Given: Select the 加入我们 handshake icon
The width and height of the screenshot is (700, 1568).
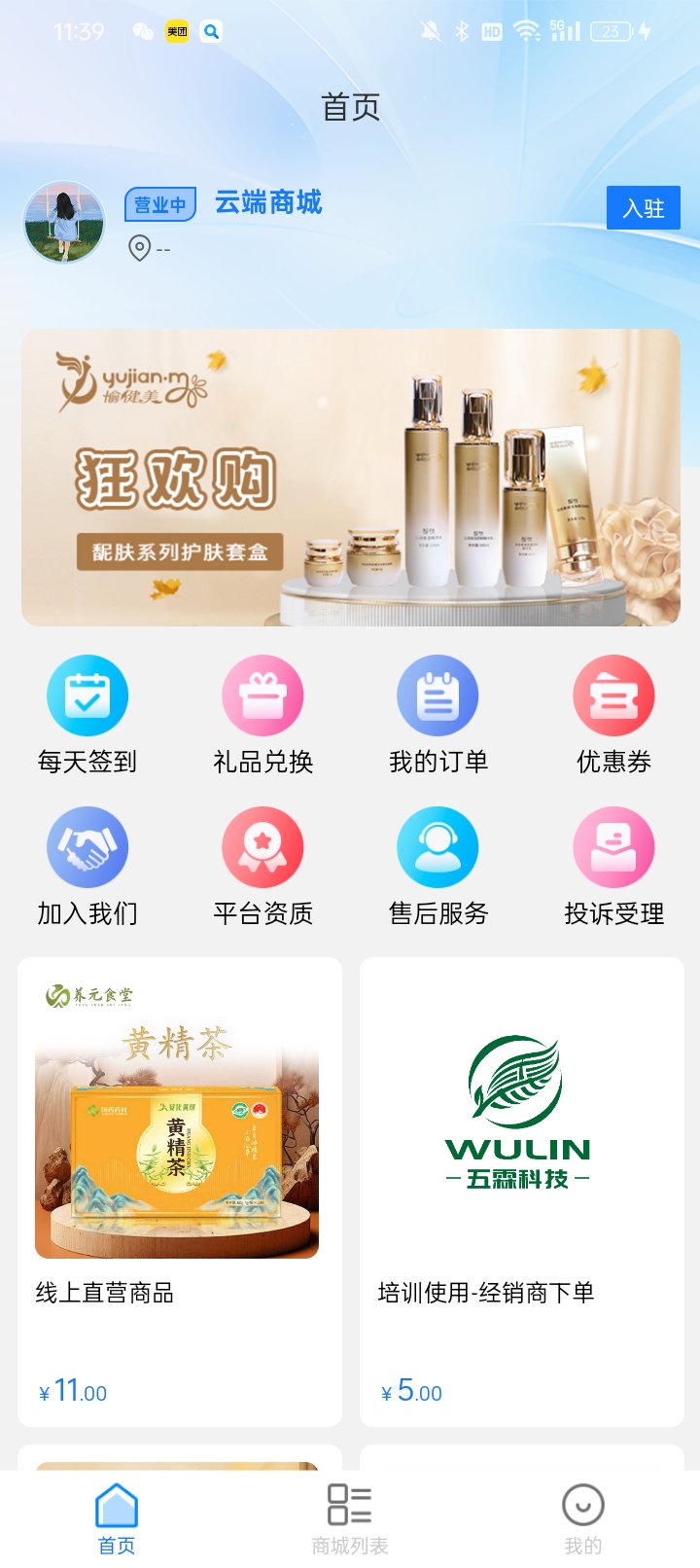Looking at the screenshot, I should [x=87, y=846].
